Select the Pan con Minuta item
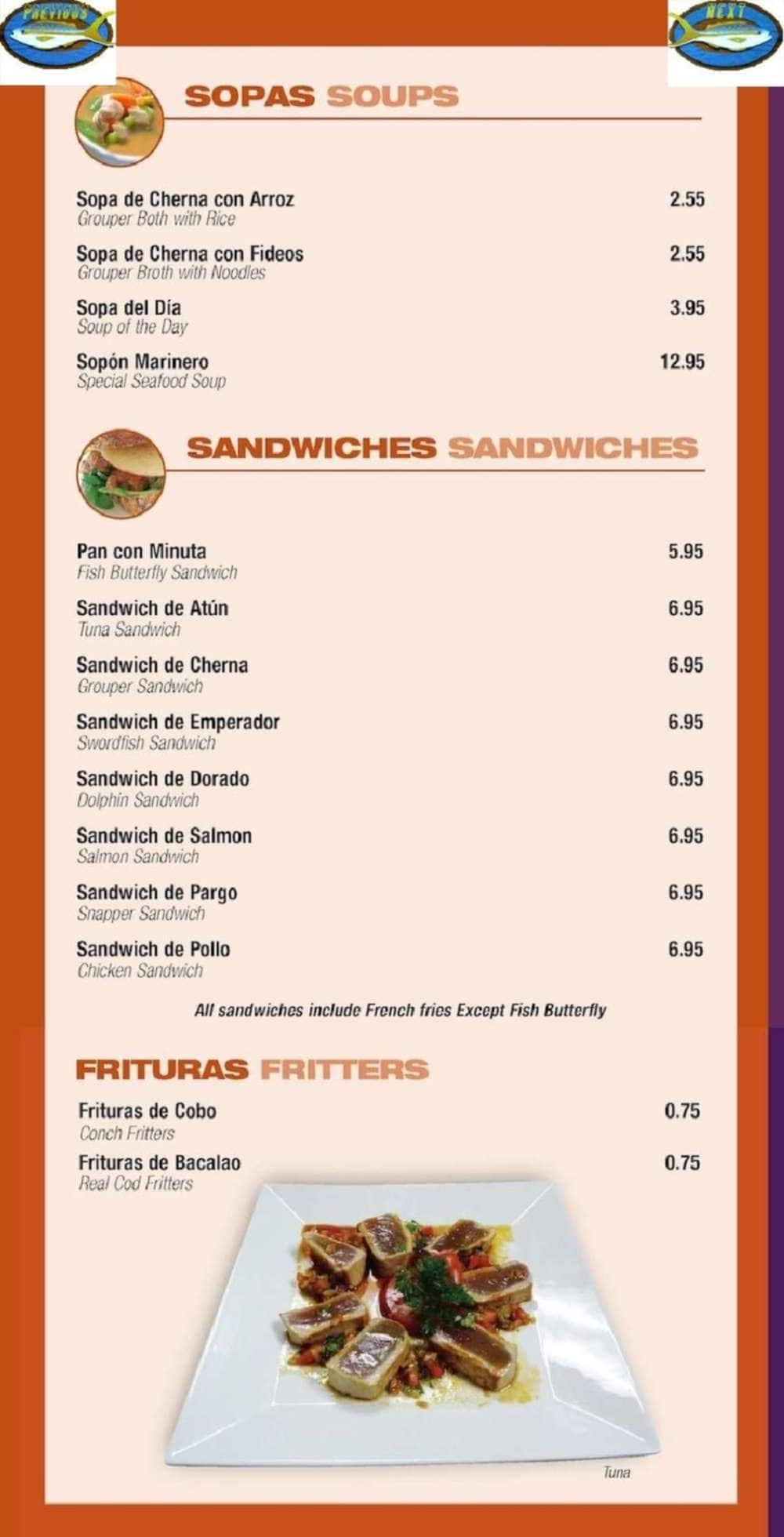The width and height of the screenshot is (784, 1537). (143, 551)
